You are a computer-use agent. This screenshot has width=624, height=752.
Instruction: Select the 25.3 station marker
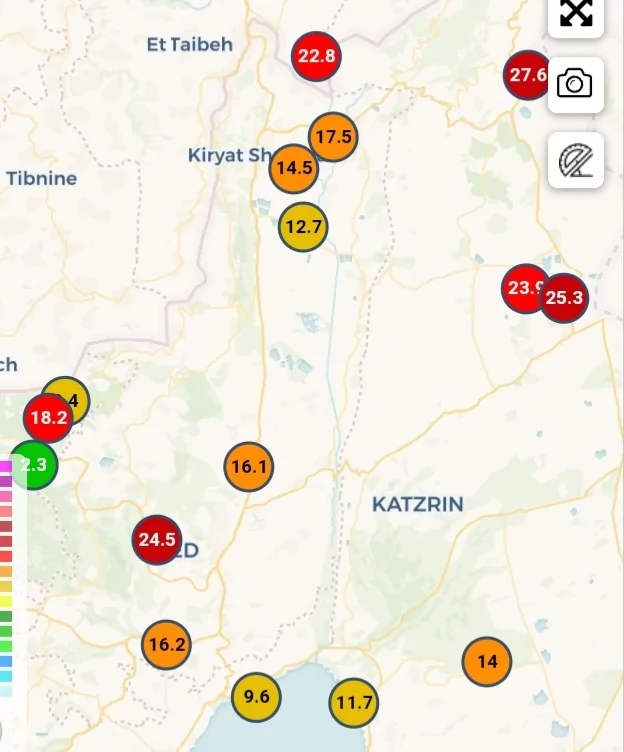pos(564,297)
